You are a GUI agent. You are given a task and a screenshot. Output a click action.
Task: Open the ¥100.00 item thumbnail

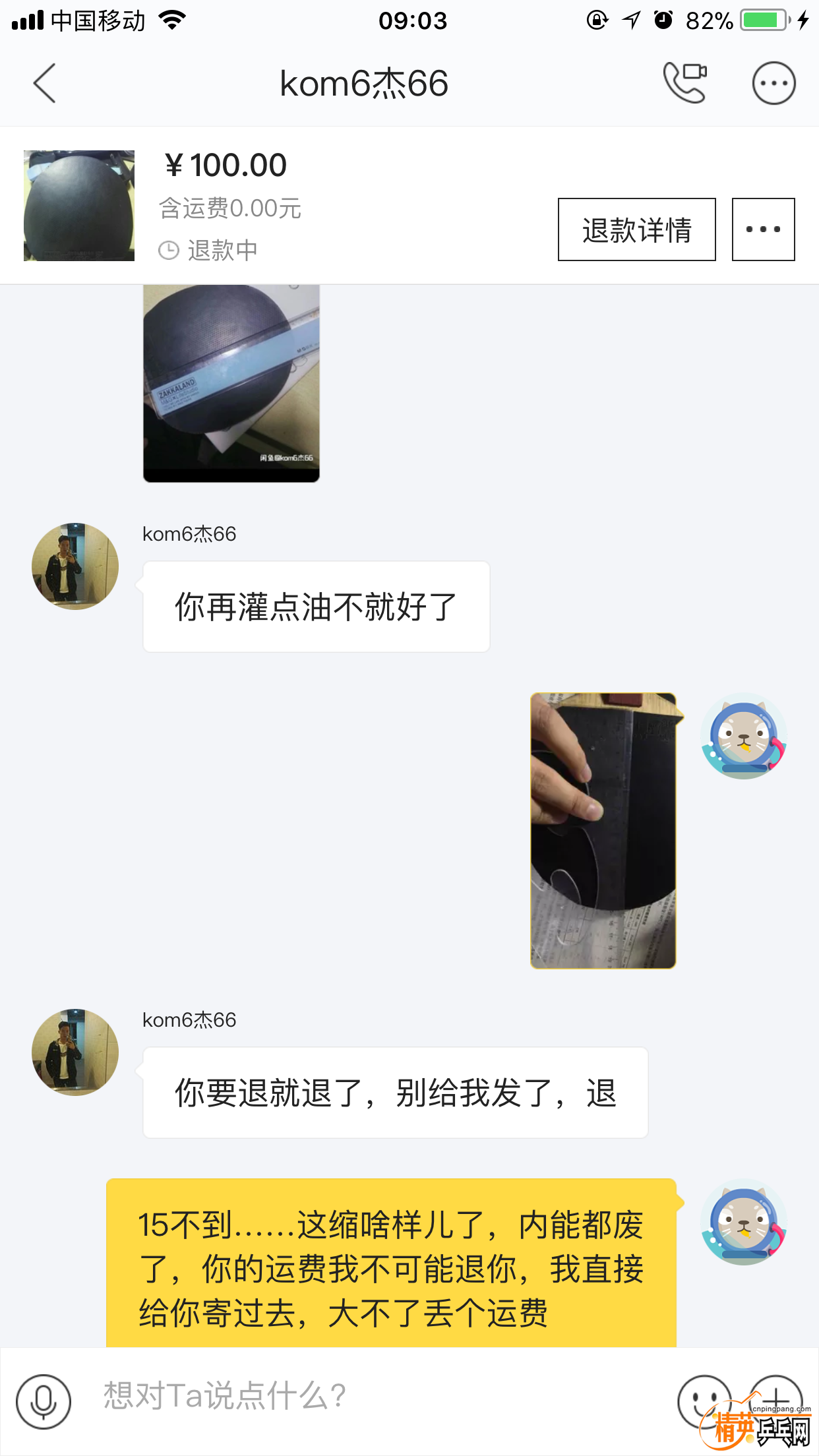[x=79, y=206]
